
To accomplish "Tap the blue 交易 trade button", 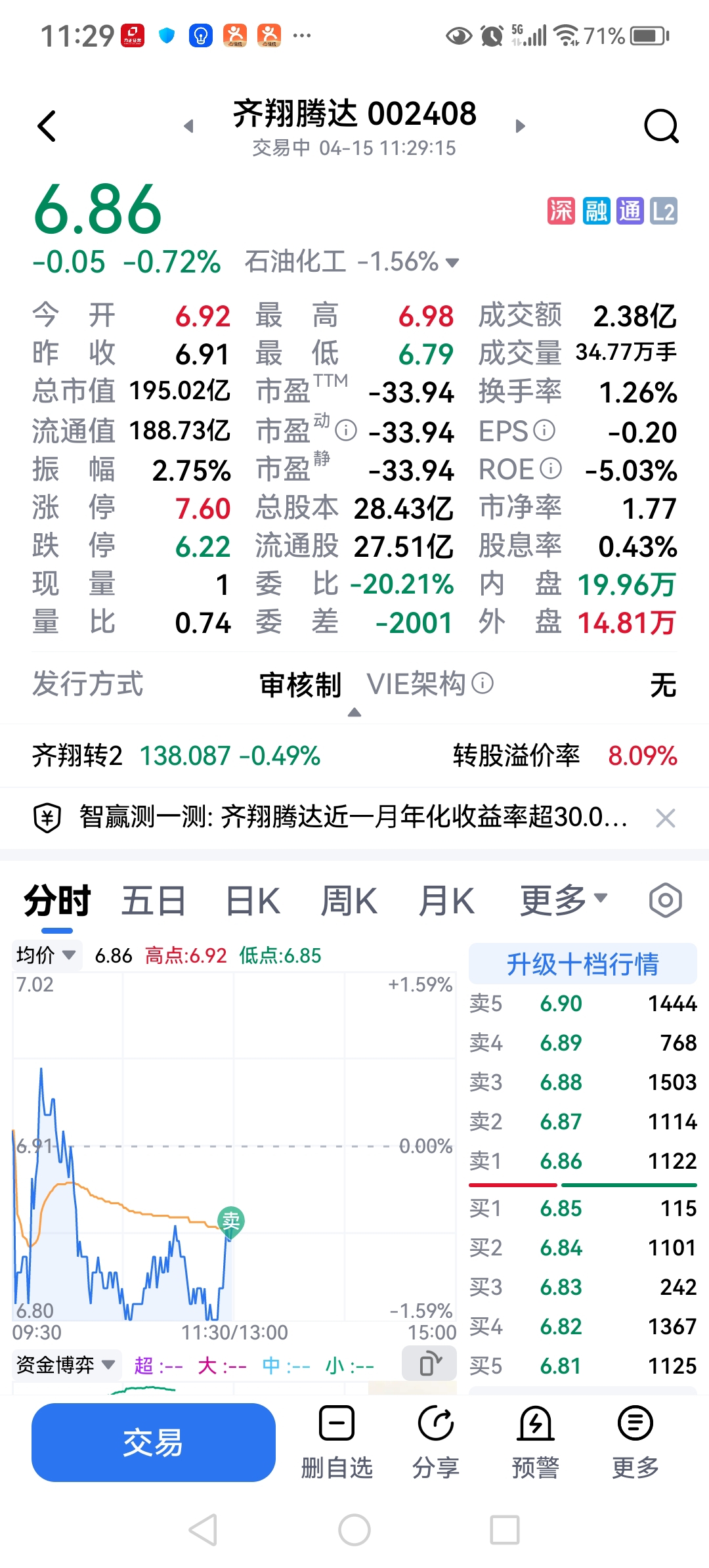I will pos(154,1443).
